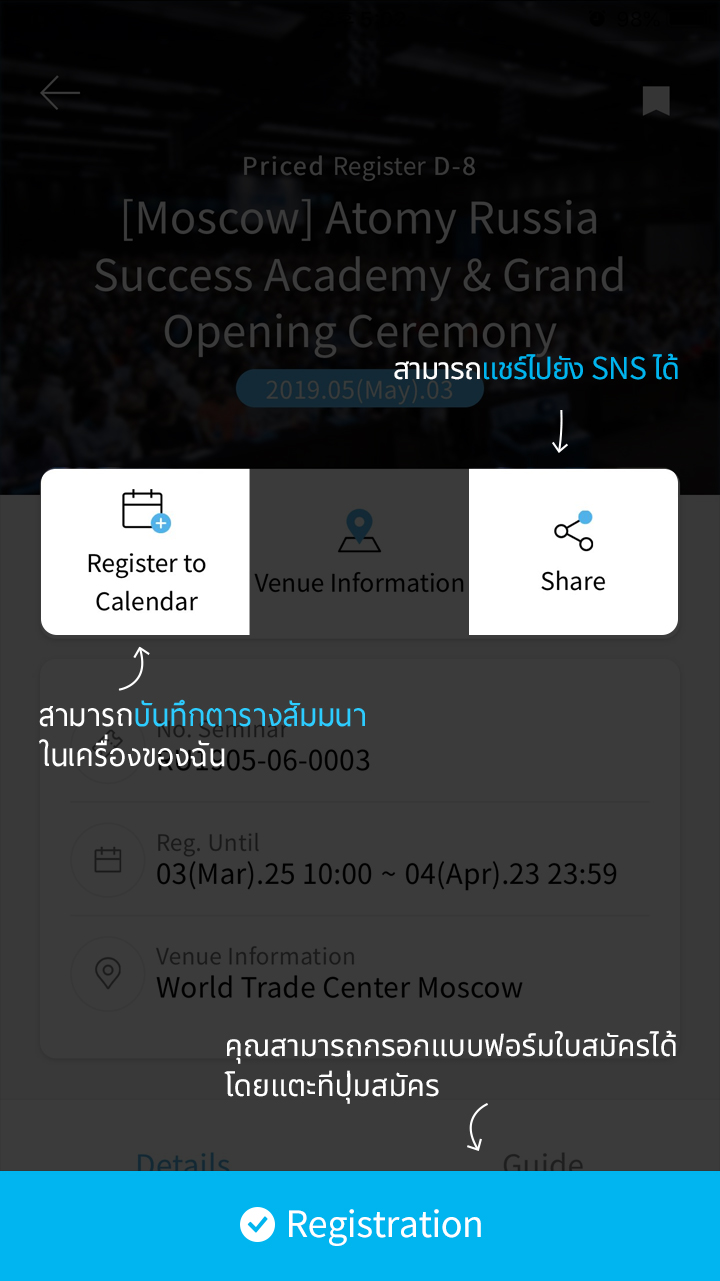The width and height of the screenshot is (720, 1281).
Task: Open Venue Information
Action: coord(359,552)
